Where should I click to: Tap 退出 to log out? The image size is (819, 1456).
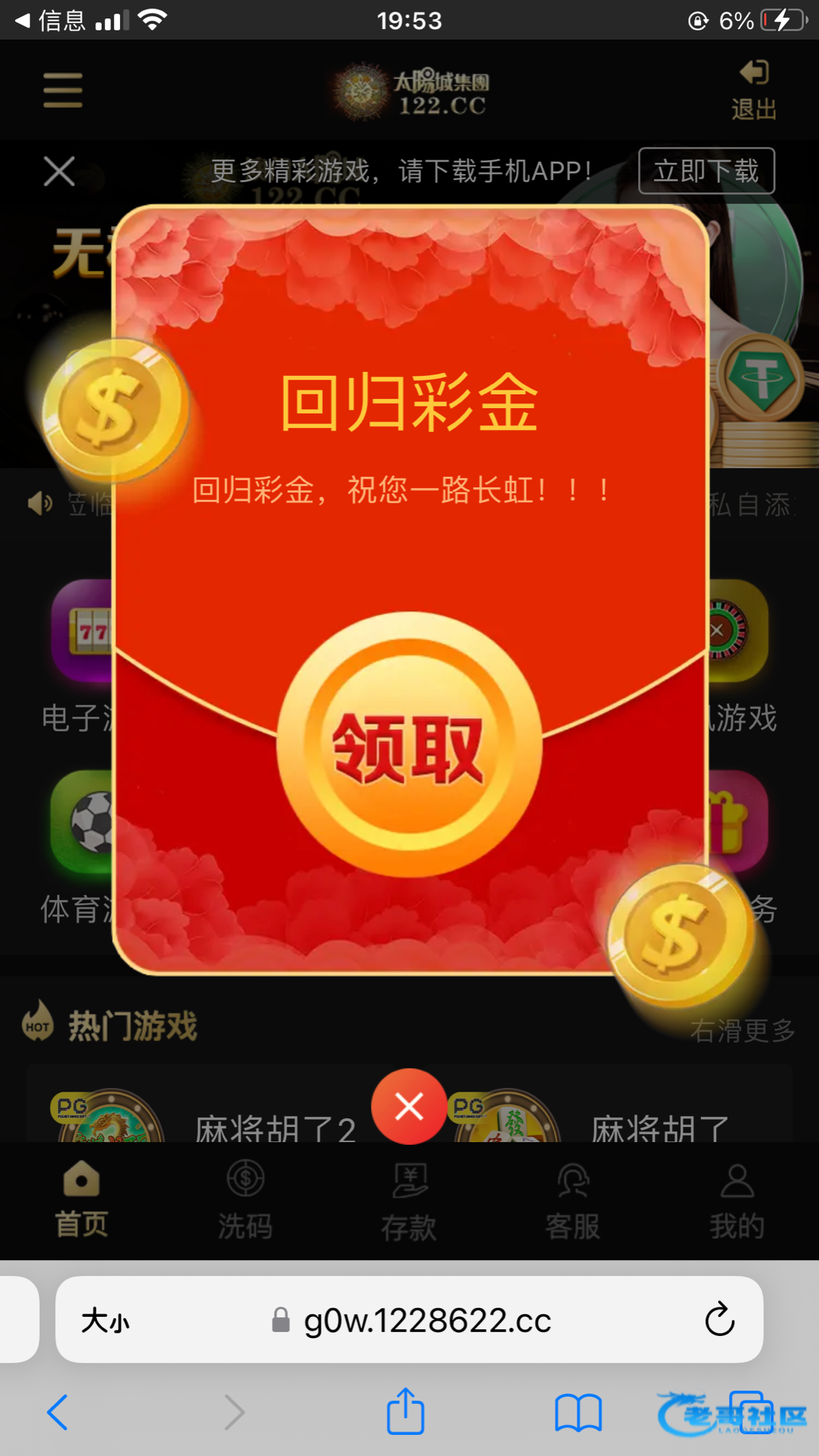753,90
